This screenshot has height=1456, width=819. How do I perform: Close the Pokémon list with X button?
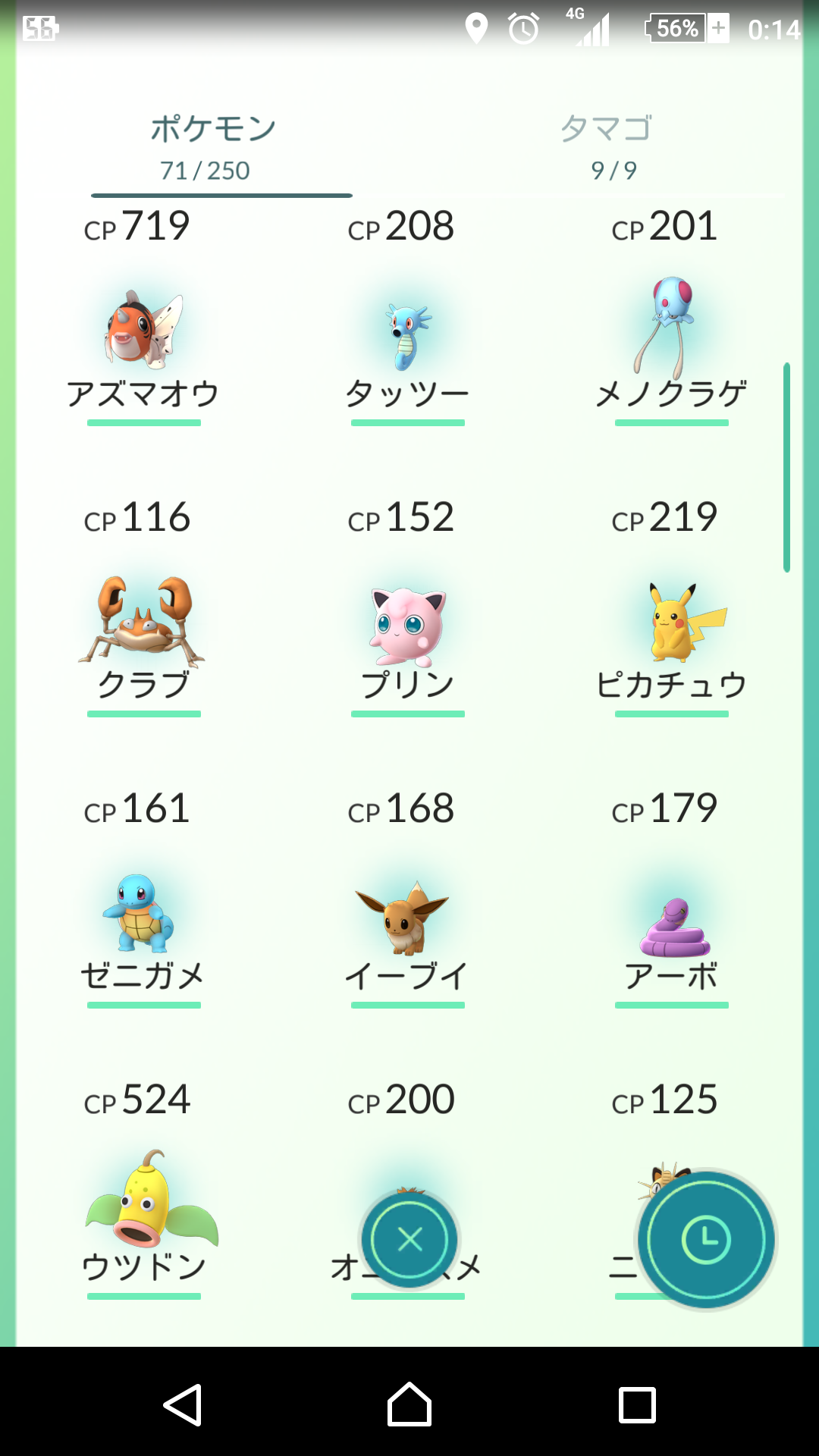(x=409, y=1239)
